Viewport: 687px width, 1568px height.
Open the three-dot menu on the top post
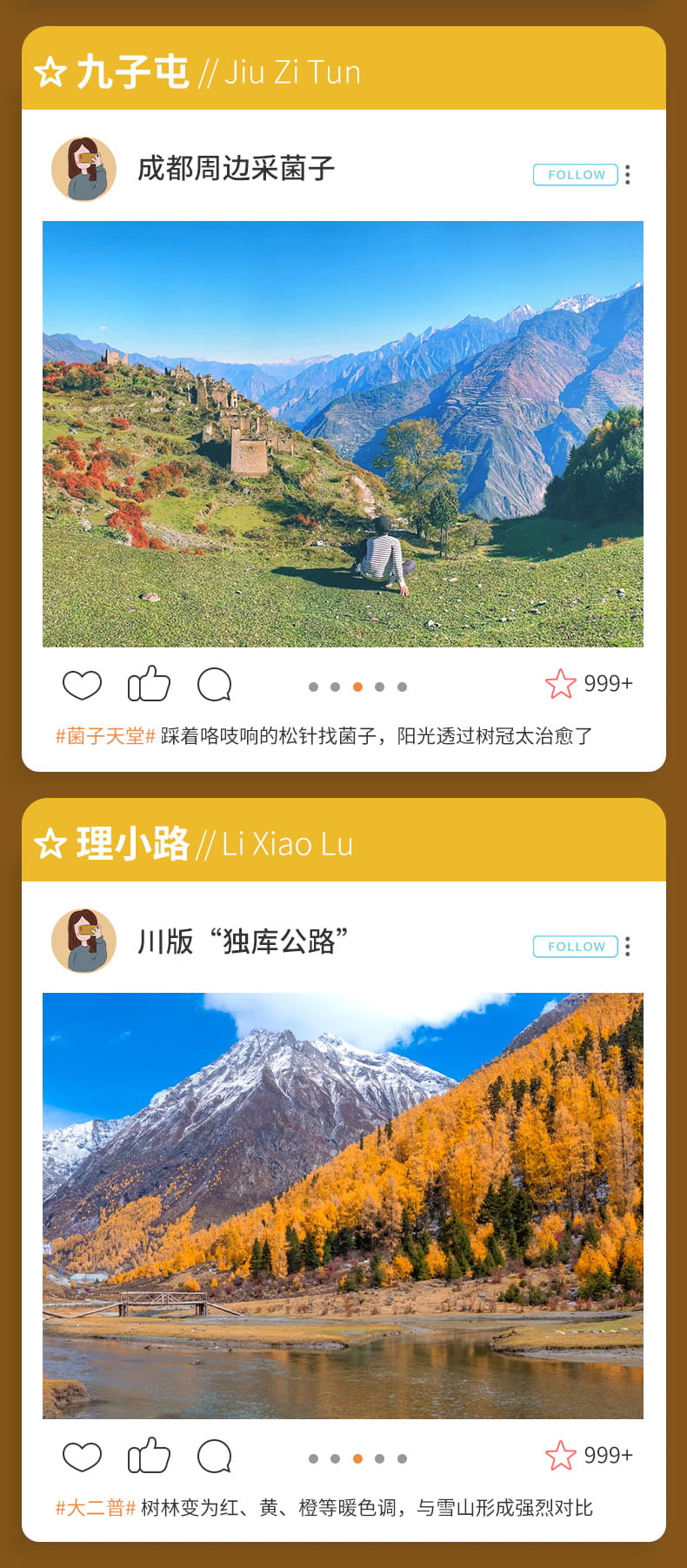click(x=628, y=174)
